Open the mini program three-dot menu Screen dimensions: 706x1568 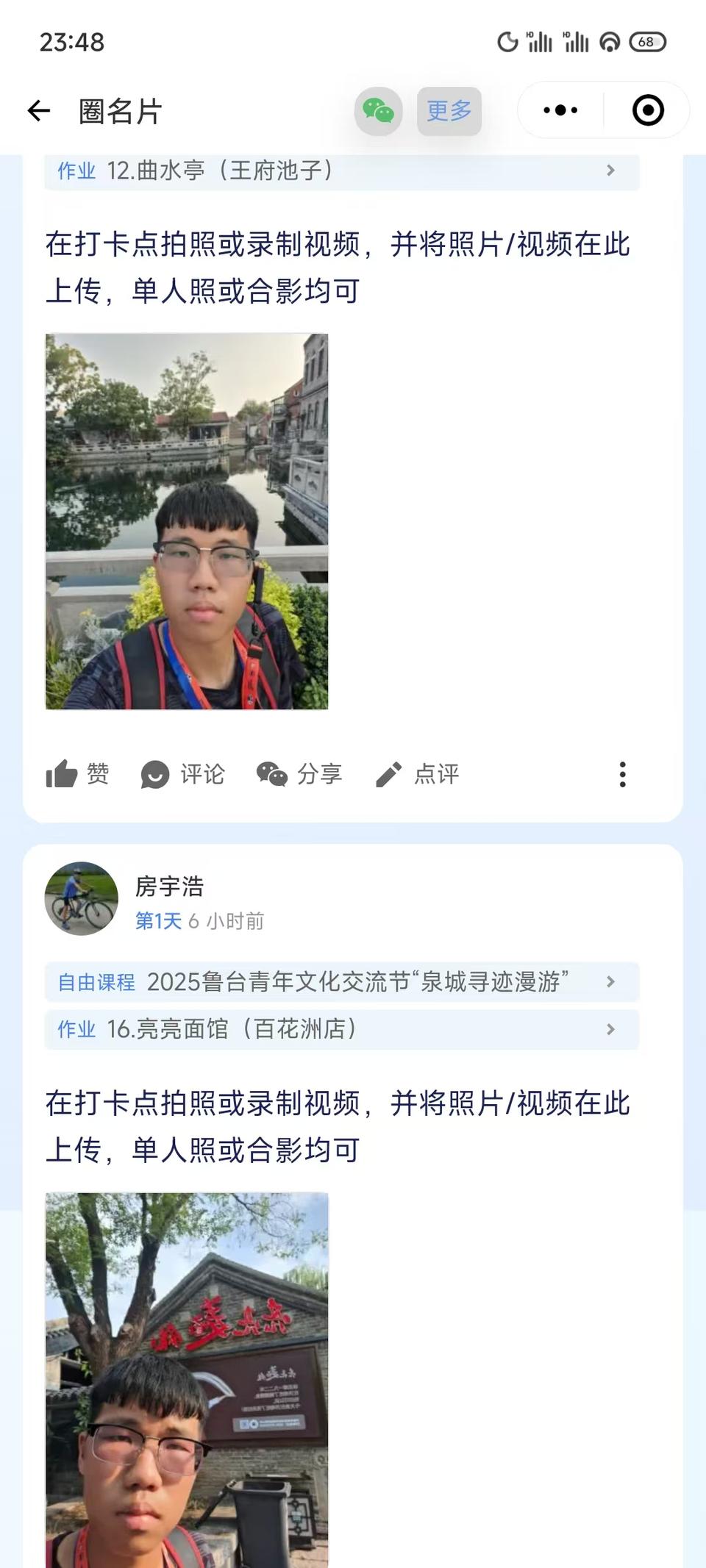[560, 111]
